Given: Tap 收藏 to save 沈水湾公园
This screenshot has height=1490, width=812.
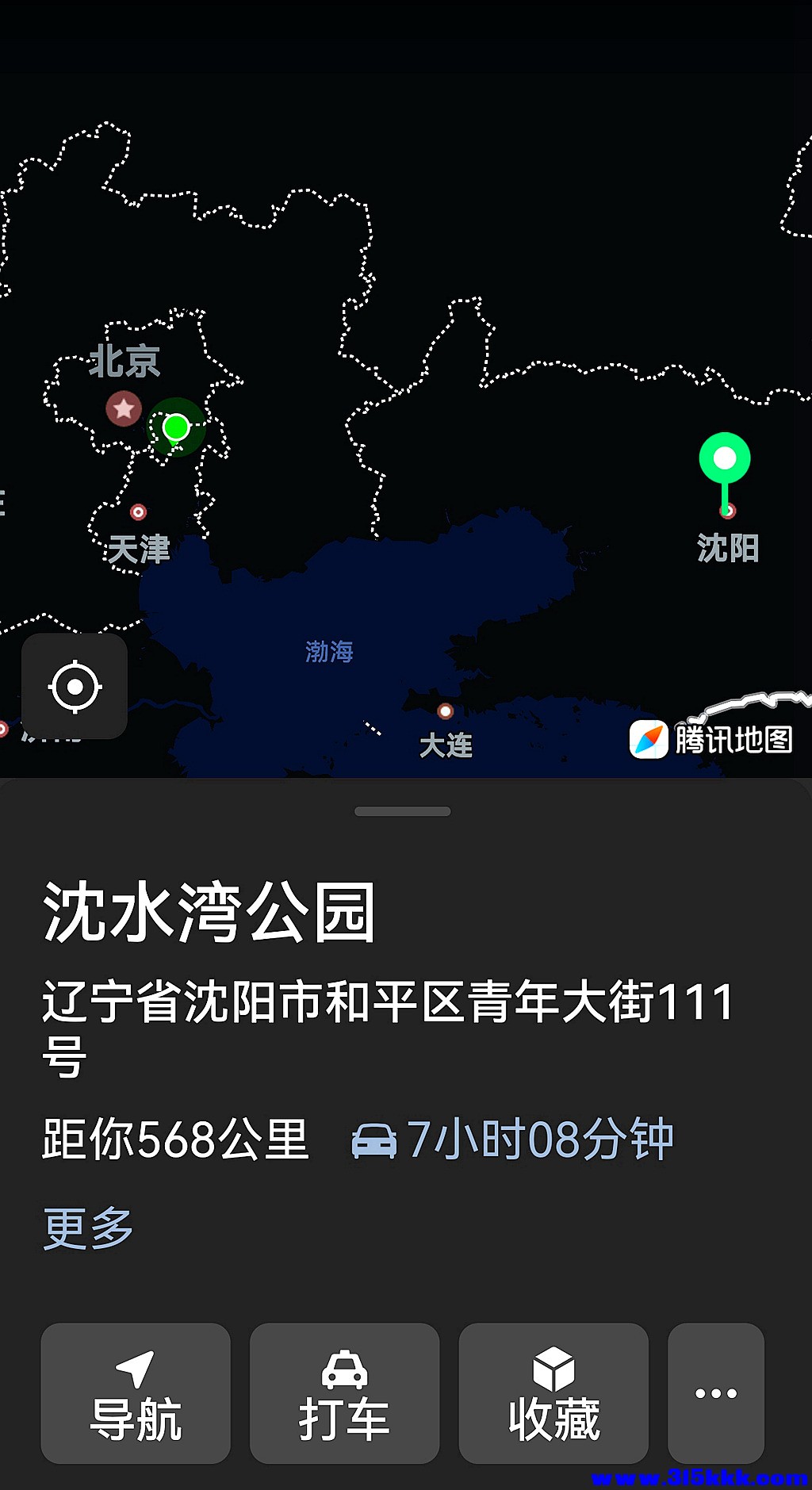Looking at the screenshot, I should (553, 1419).
